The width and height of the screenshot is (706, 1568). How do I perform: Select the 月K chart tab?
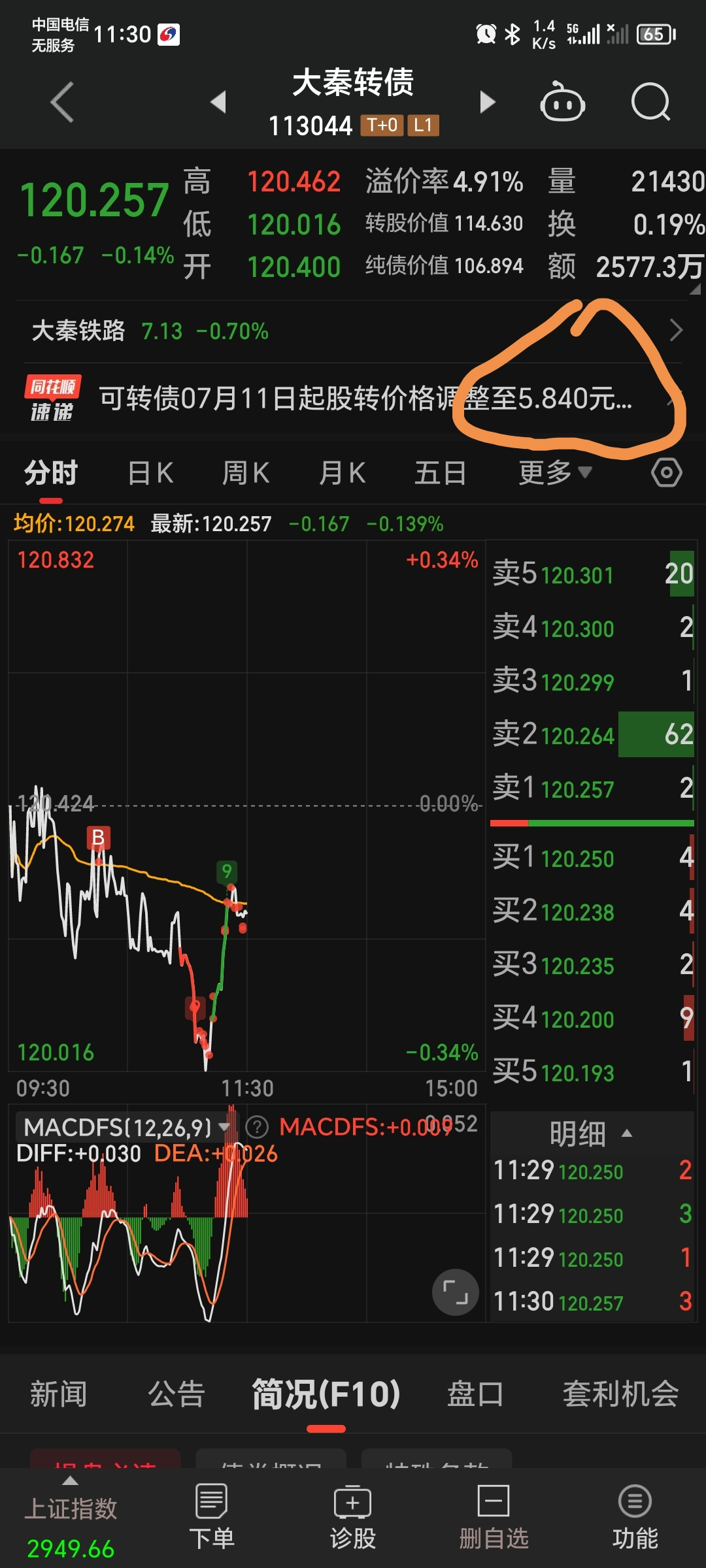(x=342, y=473)
